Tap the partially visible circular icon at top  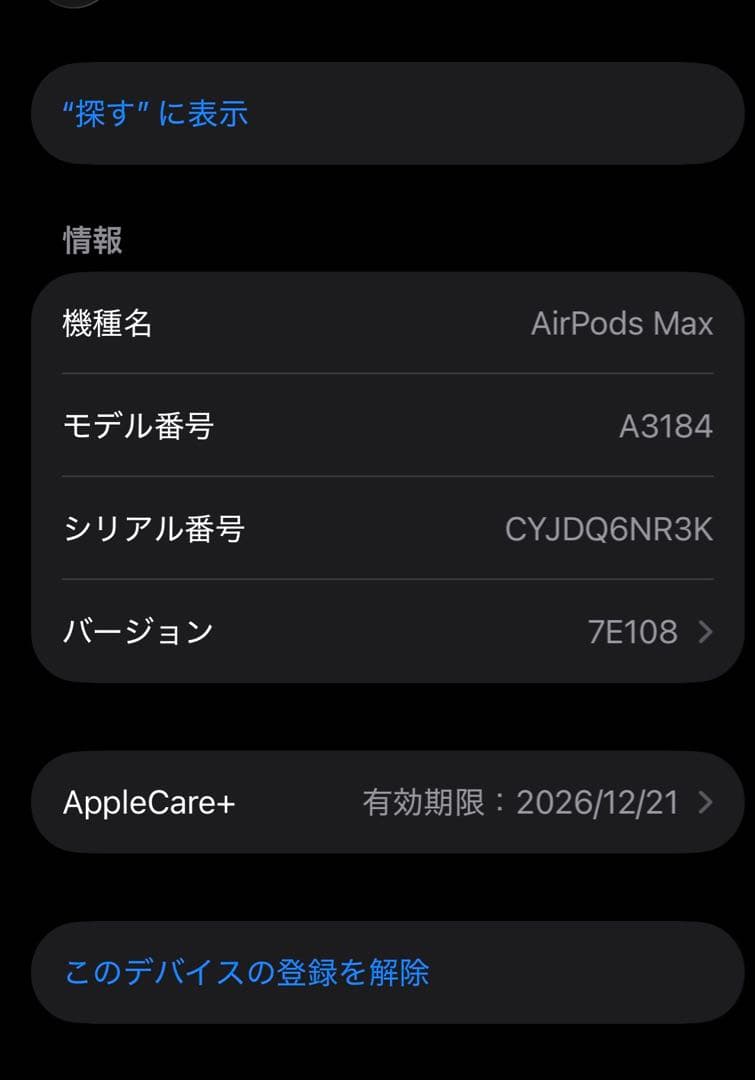75,5
